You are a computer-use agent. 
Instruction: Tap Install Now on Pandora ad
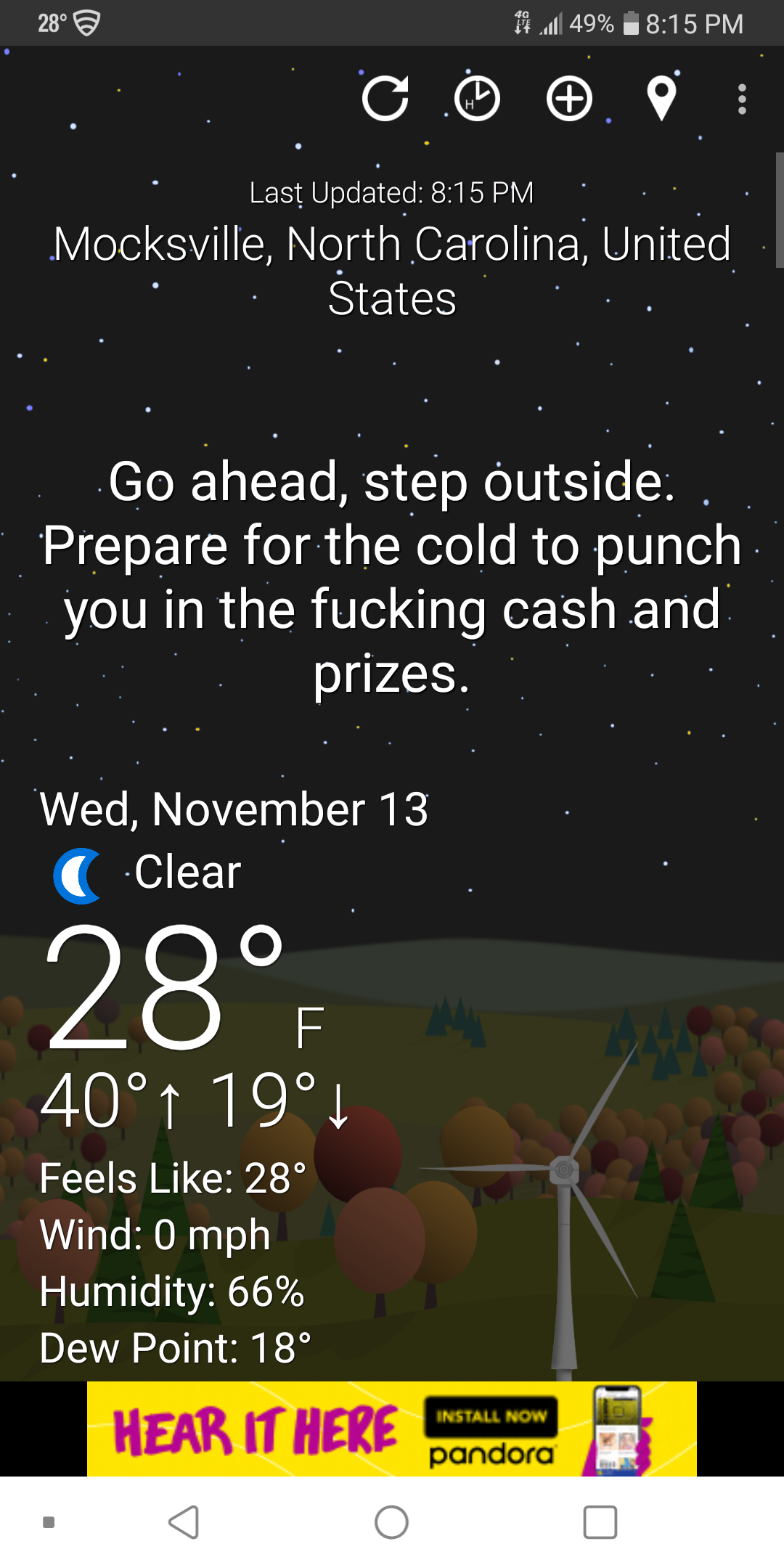point(491,1416)
